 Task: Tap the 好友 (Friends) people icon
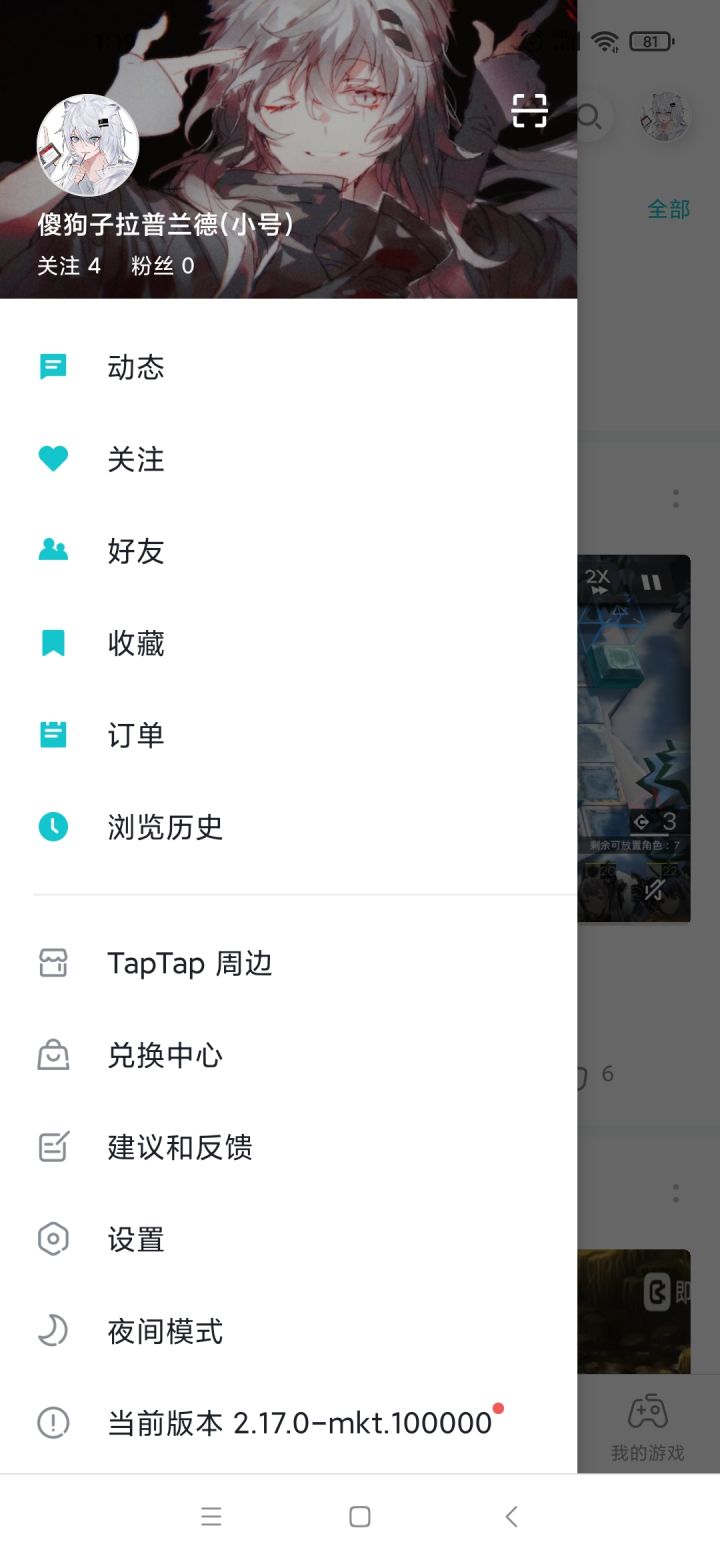click(x=51, y=551)
